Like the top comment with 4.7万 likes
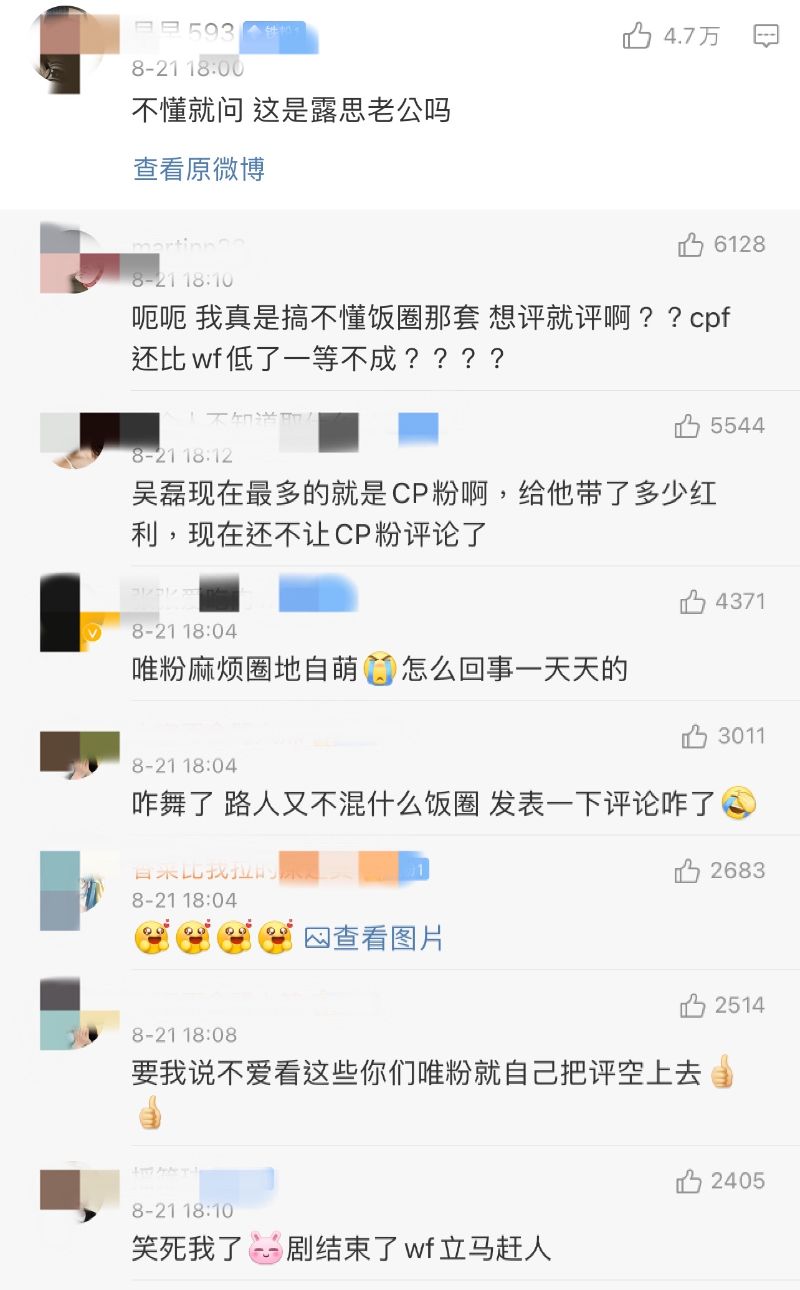 637,37
